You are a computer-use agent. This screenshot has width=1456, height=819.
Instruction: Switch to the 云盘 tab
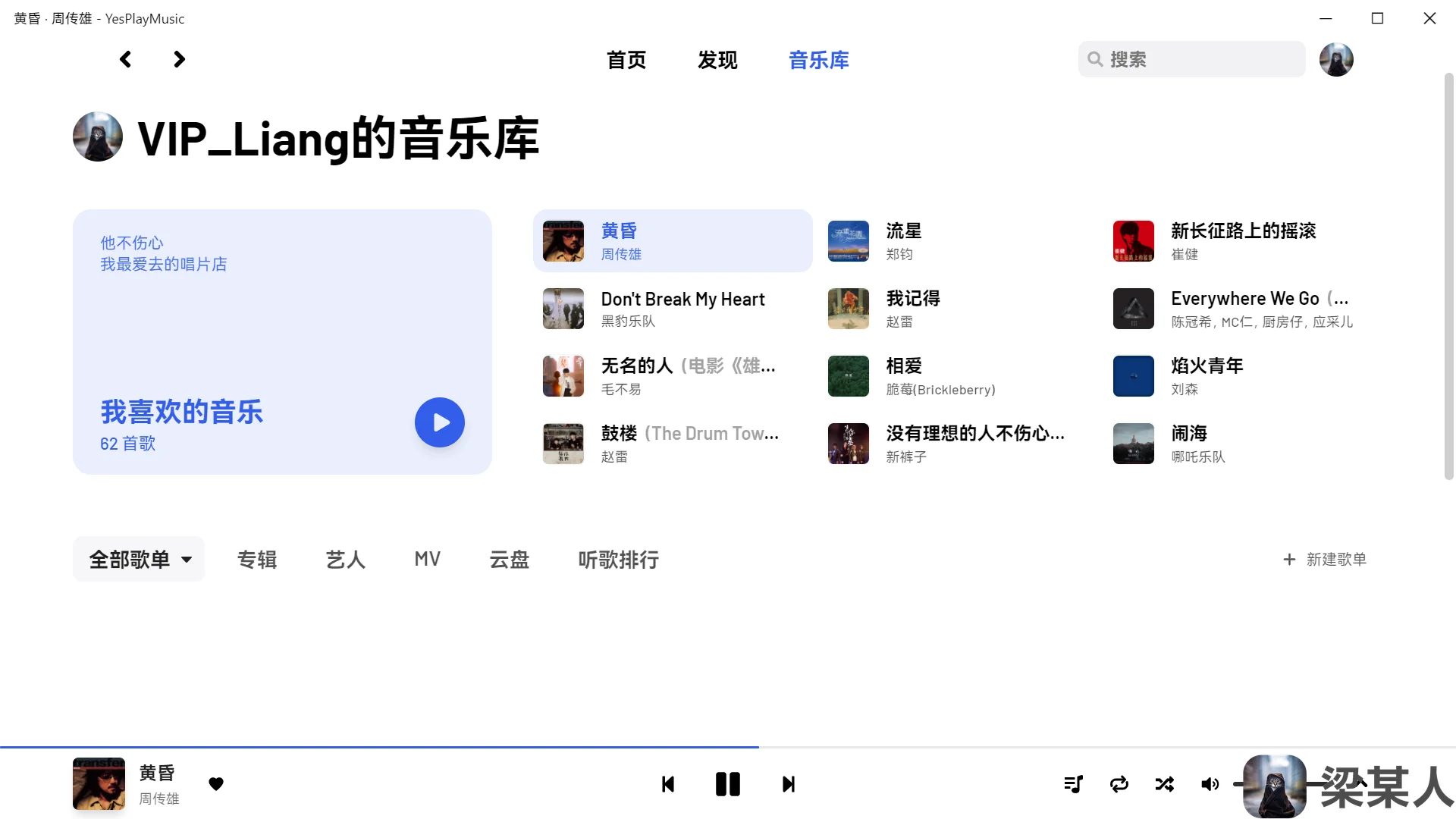(x=509, y=560)
